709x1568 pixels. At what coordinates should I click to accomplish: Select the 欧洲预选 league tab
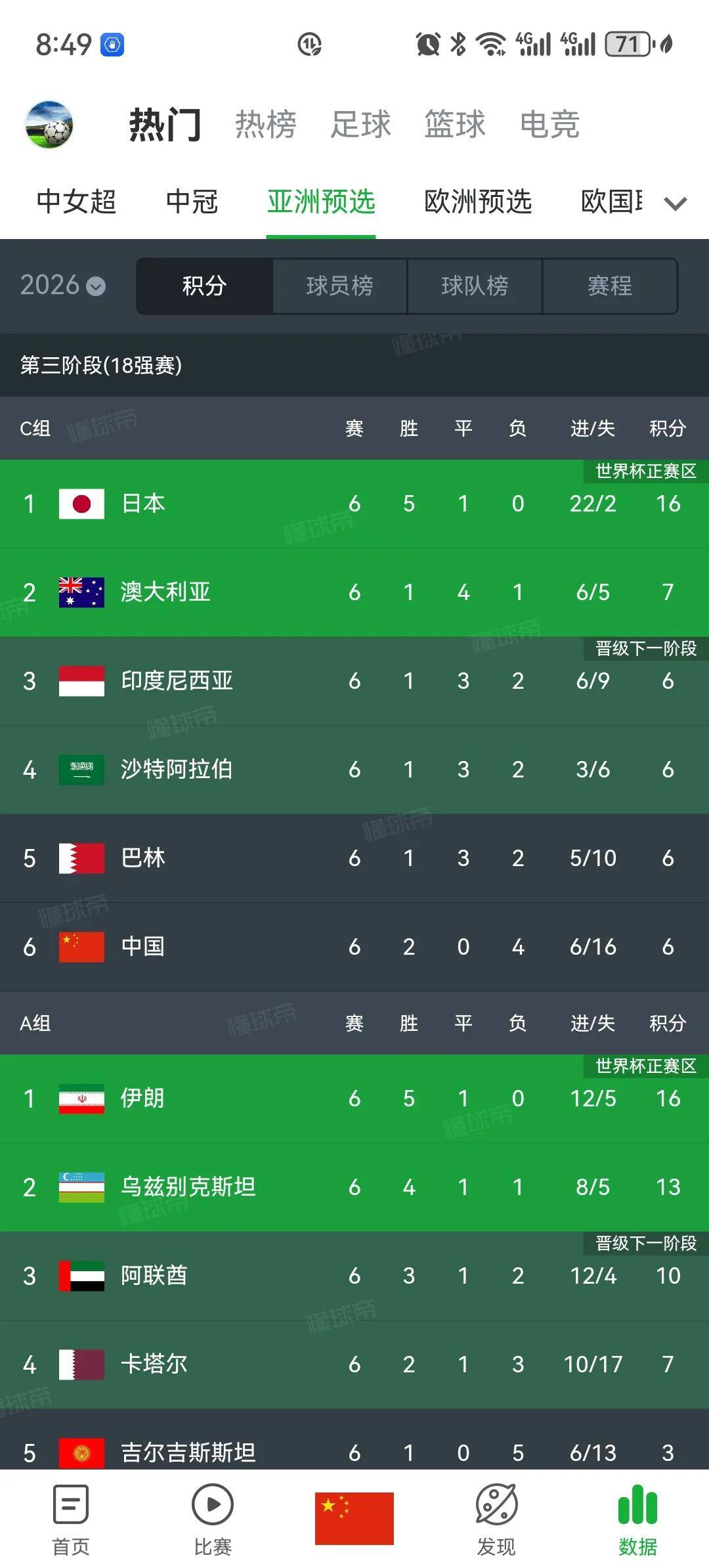[478, 202]
